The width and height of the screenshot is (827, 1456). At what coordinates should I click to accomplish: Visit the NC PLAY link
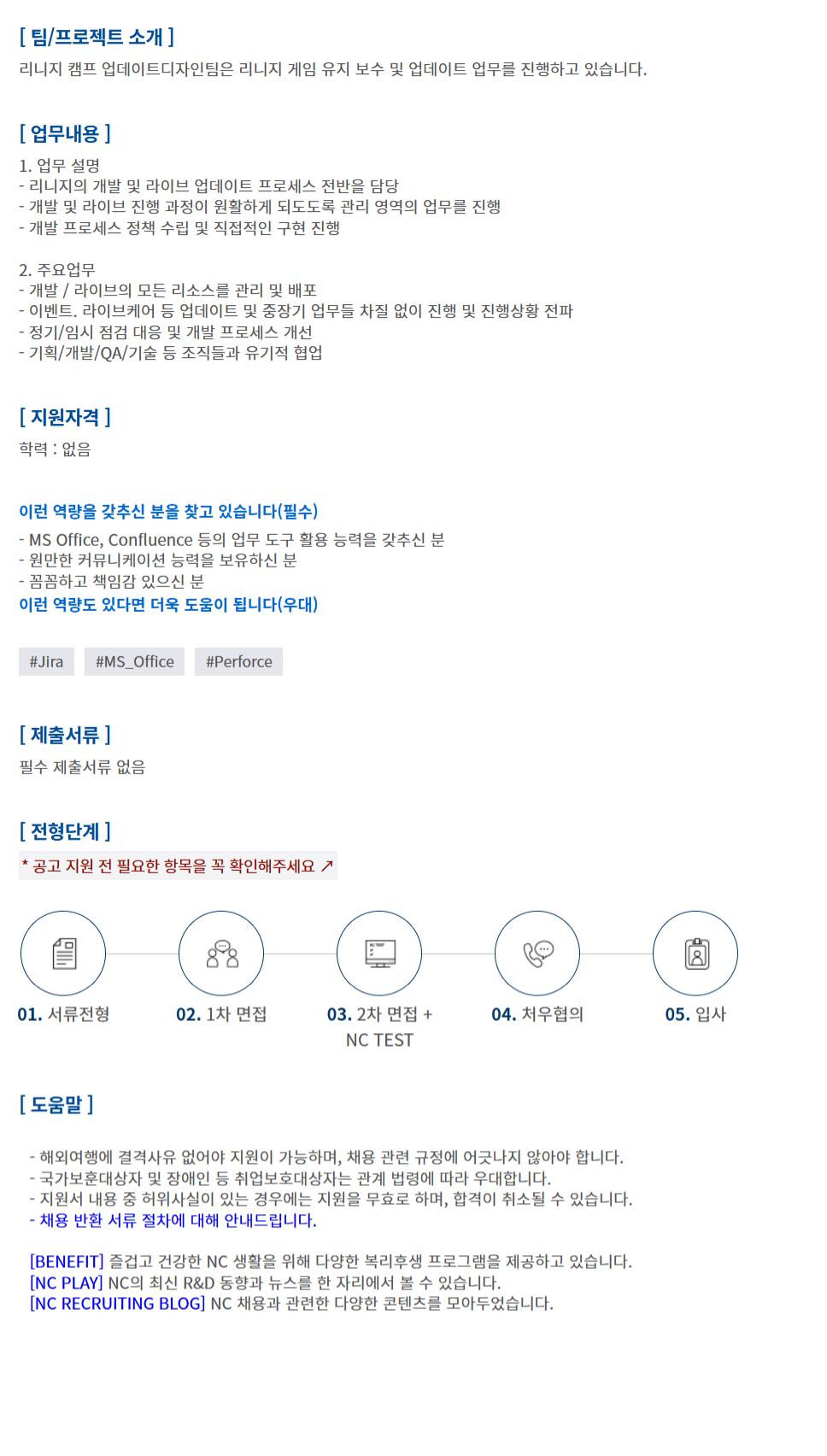coord(66,1283)
